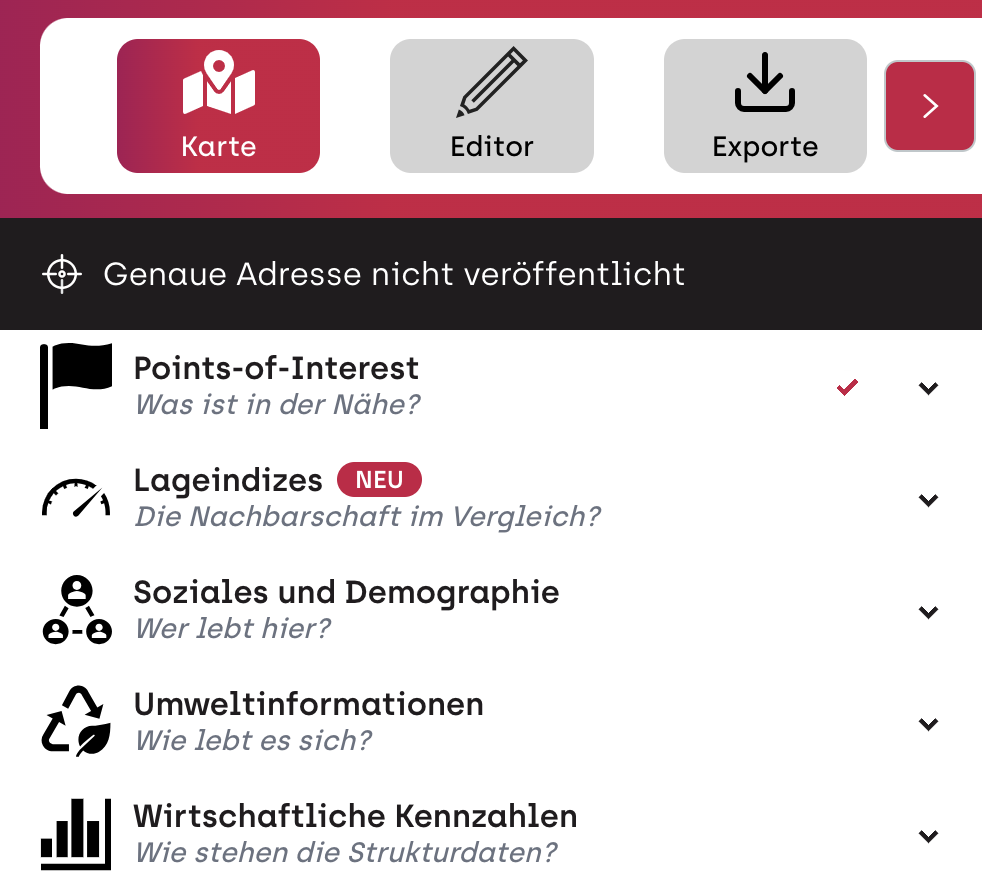
Task: Expand Wirtschaftliche Kennzahlen
Action: pyautogui.click(x=928, y=836)
